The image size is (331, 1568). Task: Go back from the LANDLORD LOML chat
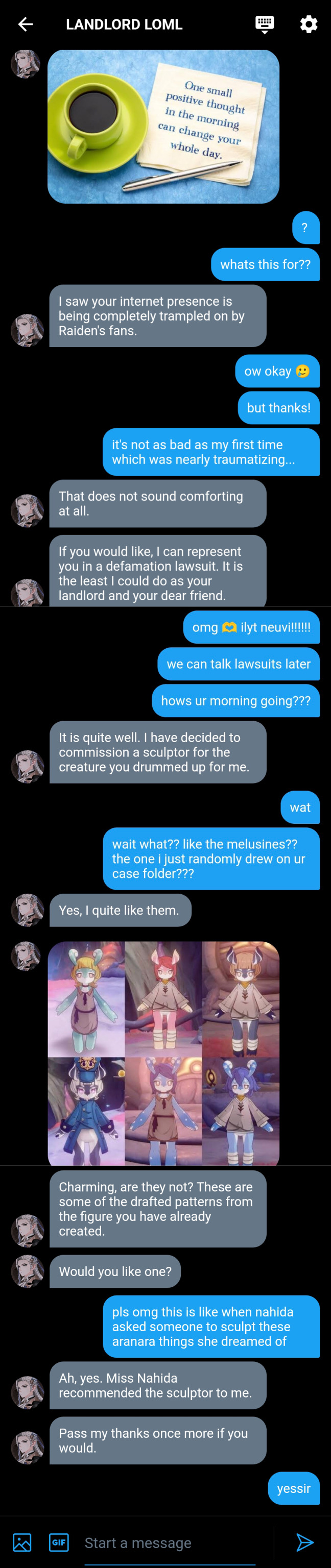click(x=25, y=24)
